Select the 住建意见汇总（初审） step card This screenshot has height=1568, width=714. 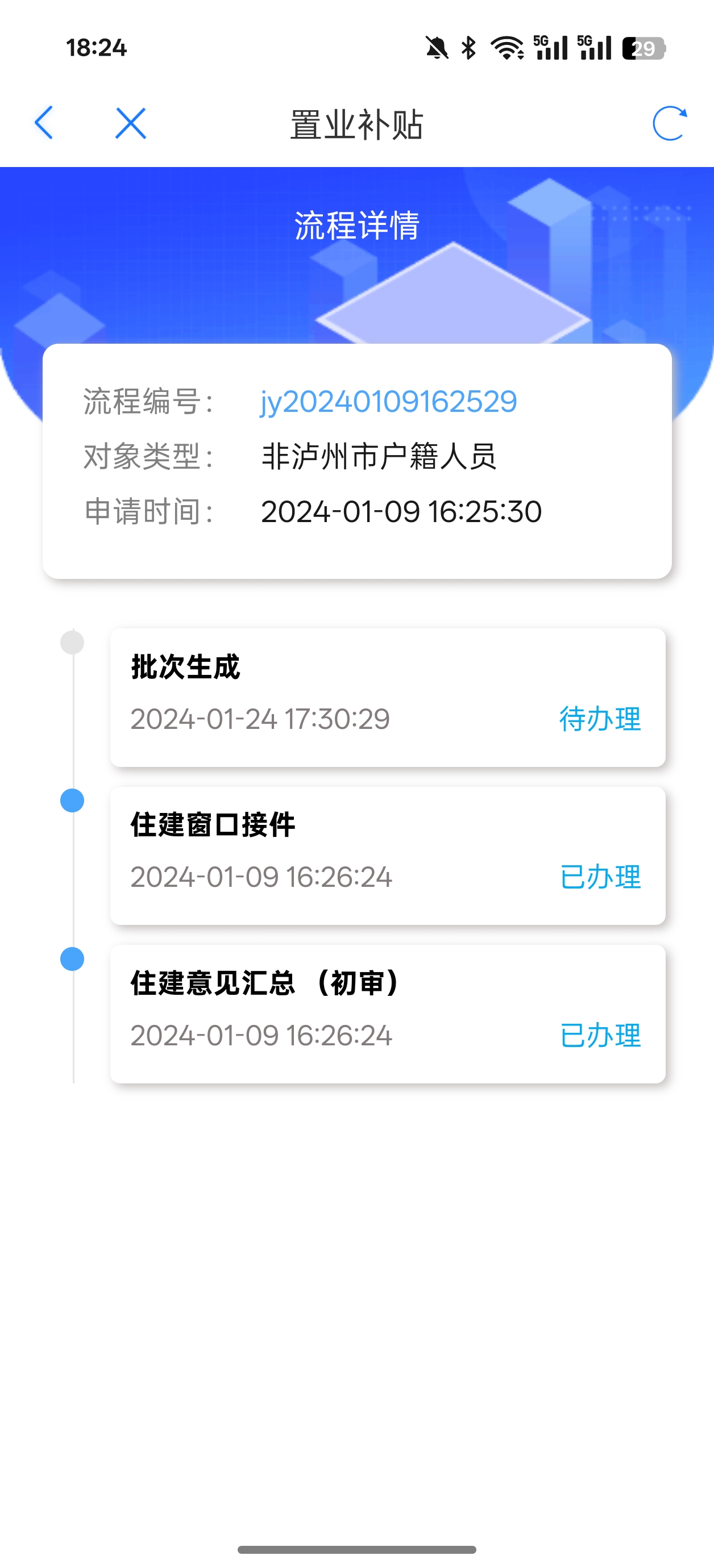coord(388,1014)
